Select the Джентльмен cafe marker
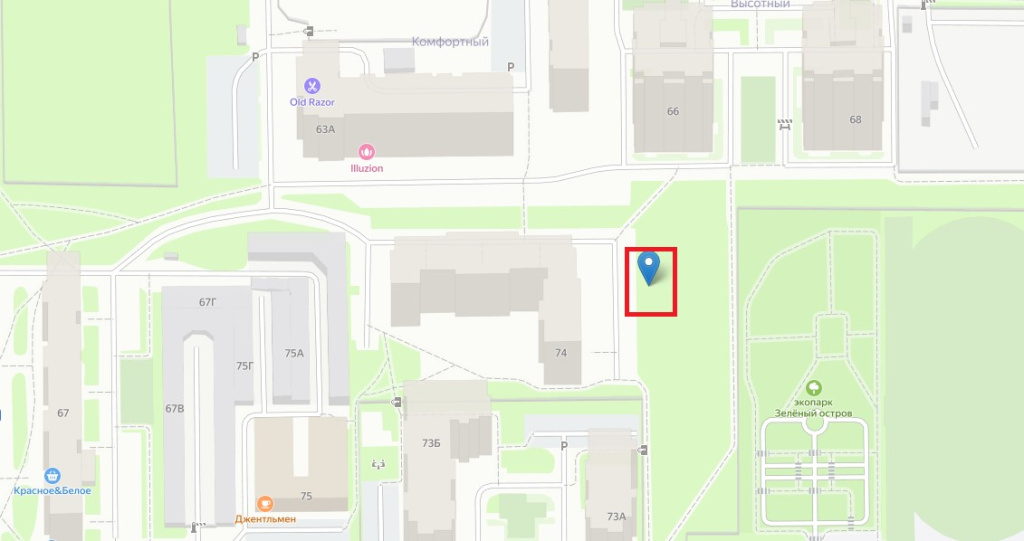Screen dimensions: 1024x541 click(x=265, y=504)
